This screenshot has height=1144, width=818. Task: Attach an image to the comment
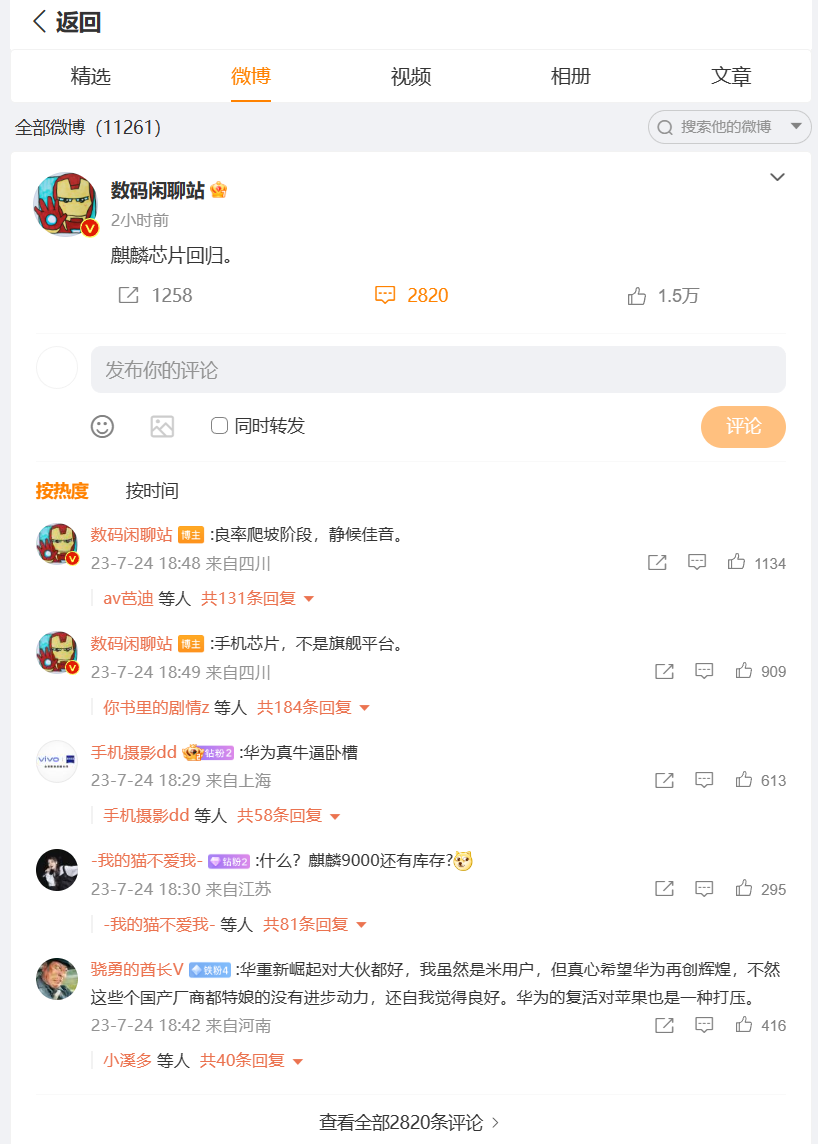[x=162, y=426]
